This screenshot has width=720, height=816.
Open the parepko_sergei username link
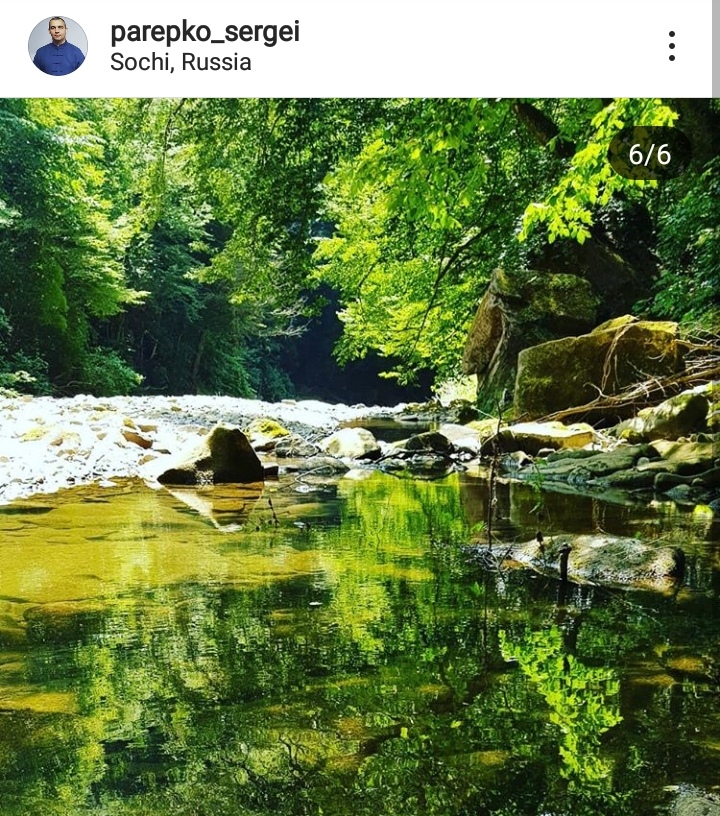point(204,32)
